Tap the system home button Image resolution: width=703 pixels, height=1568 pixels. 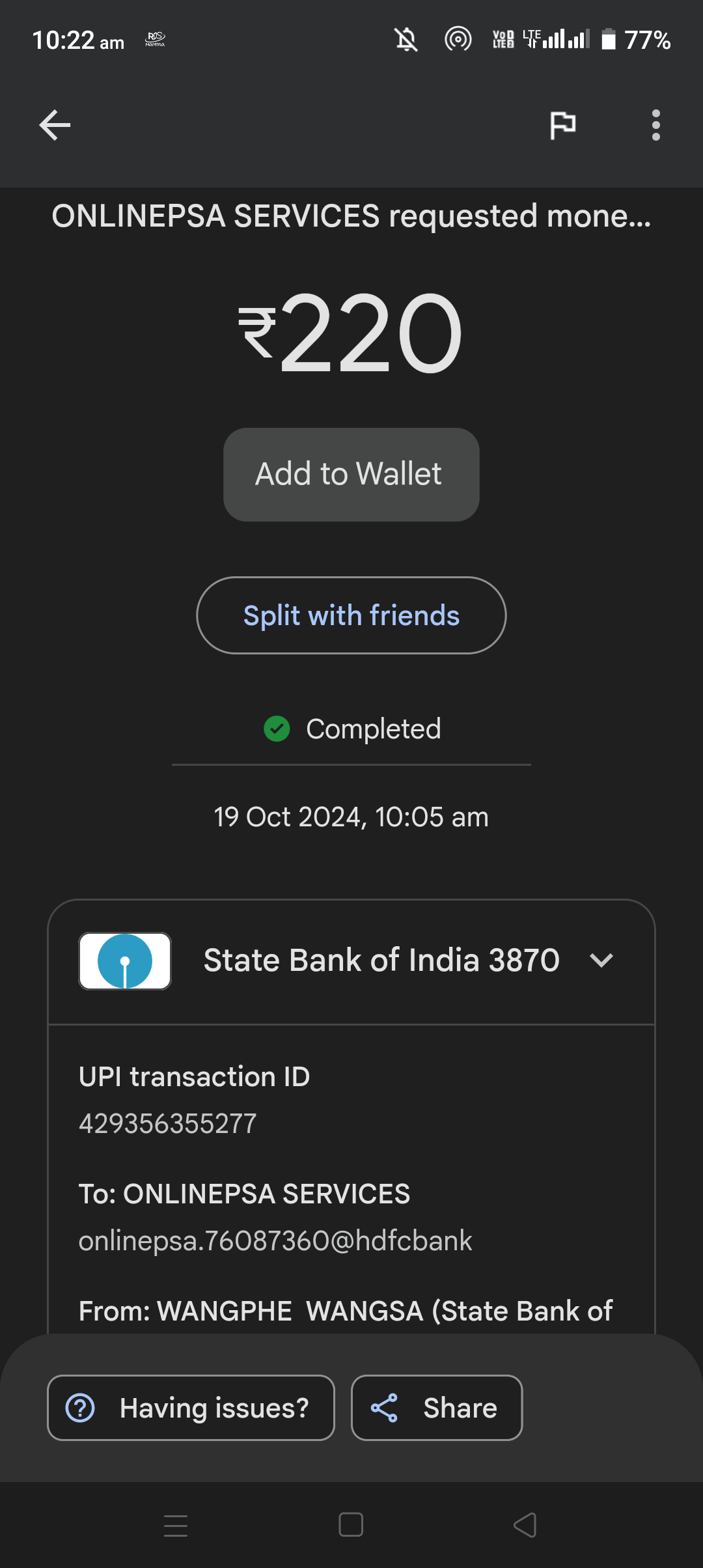tap(351, 1525)
